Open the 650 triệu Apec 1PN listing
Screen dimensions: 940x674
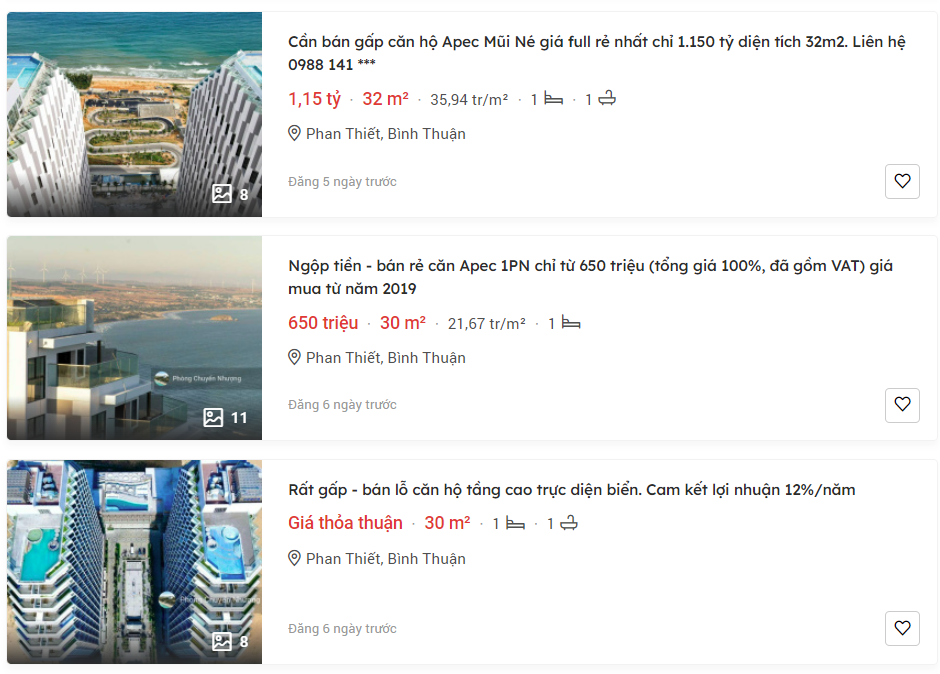click(x=590, y=277)
